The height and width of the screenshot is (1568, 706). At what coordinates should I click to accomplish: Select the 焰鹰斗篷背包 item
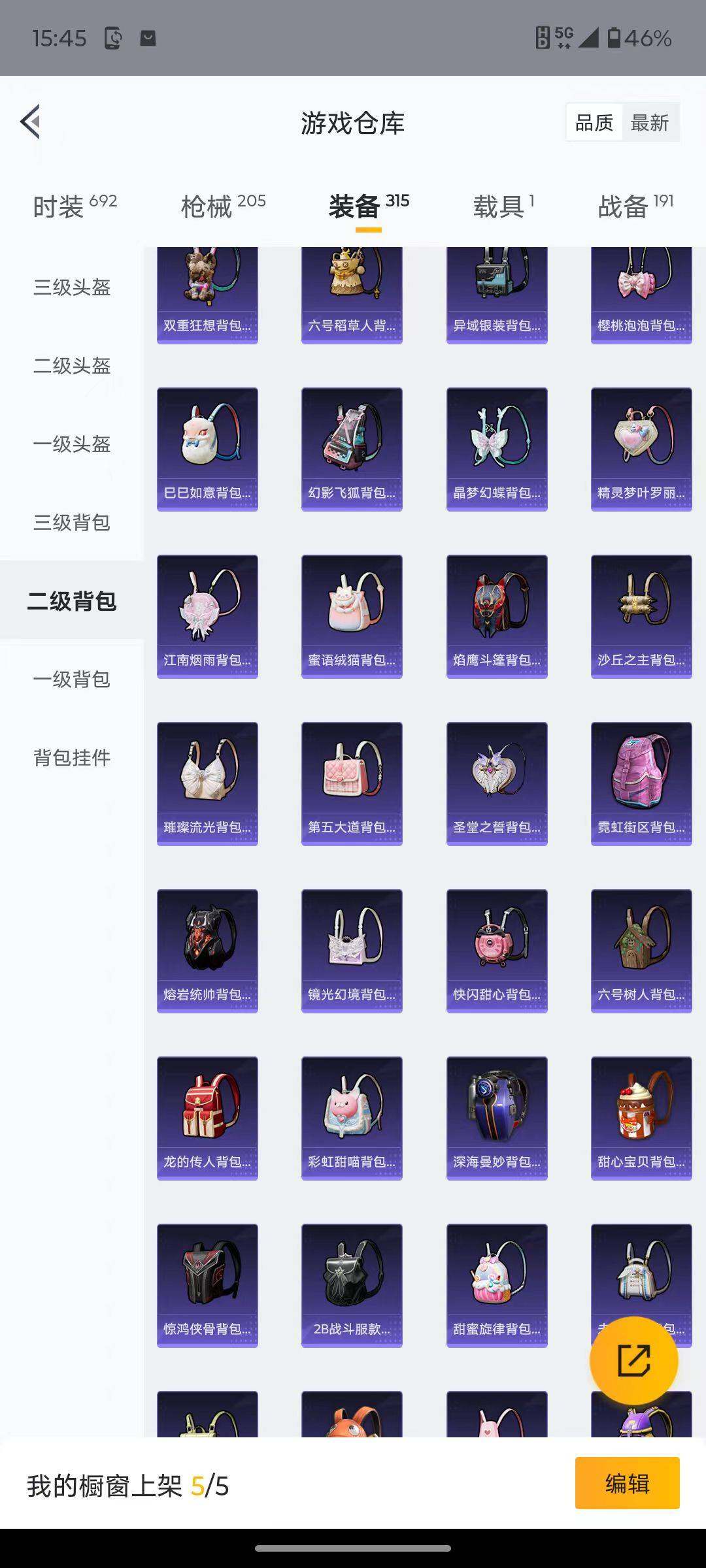click(496, 614)
